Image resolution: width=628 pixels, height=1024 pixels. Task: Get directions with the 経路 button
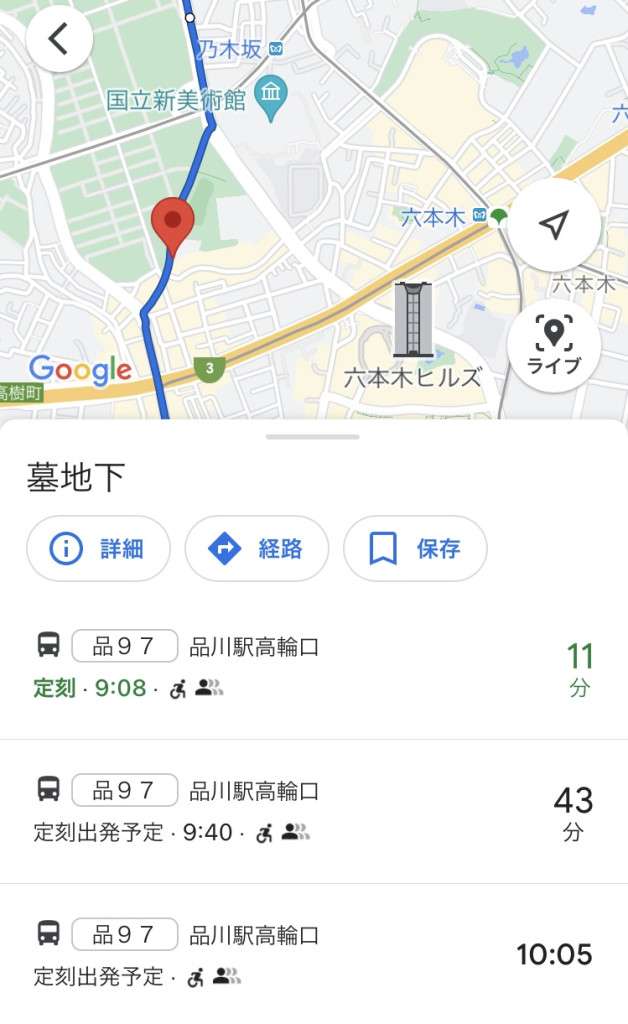pyautogui.click(x=256, y=548)
